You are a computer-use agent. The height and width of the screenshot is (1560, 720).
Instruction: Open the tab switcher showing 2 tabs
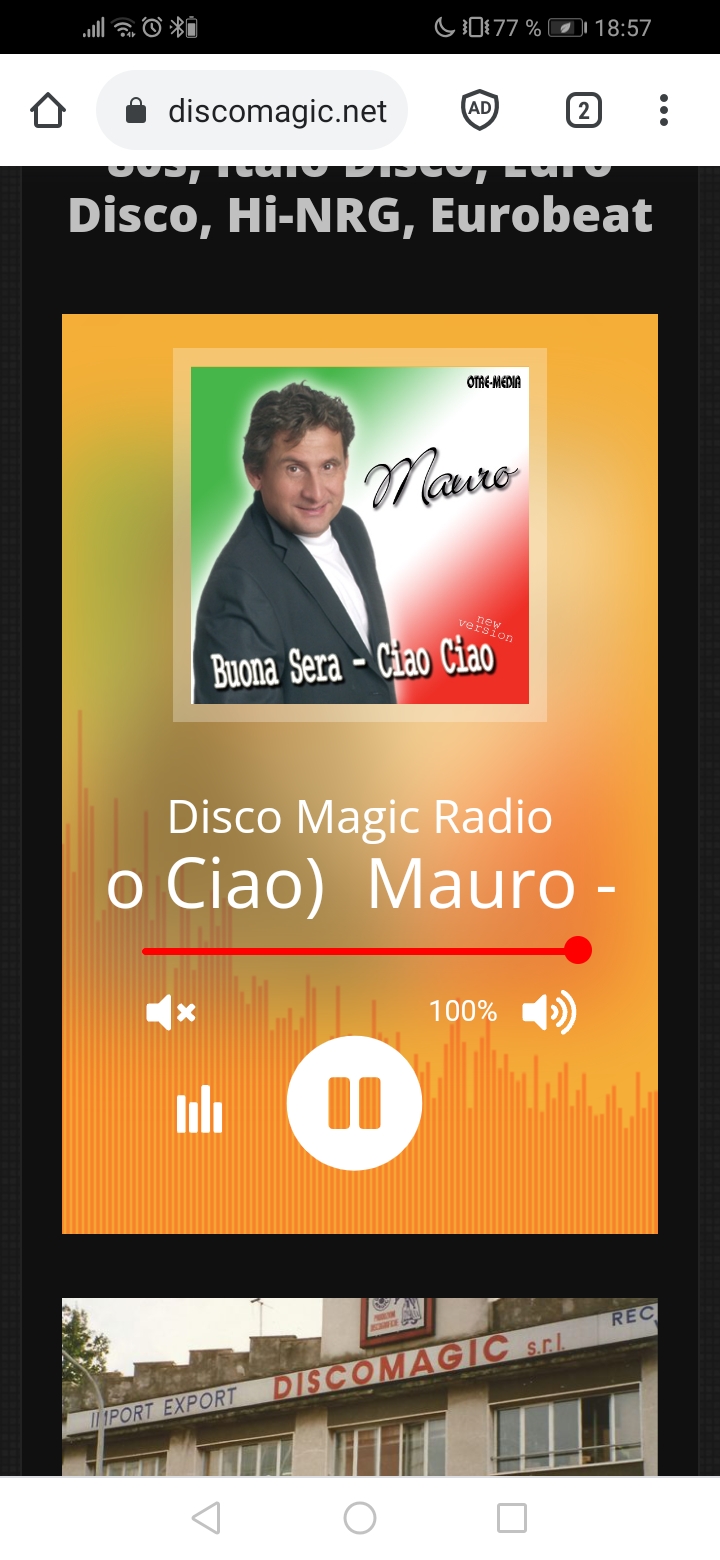point(583,110)
